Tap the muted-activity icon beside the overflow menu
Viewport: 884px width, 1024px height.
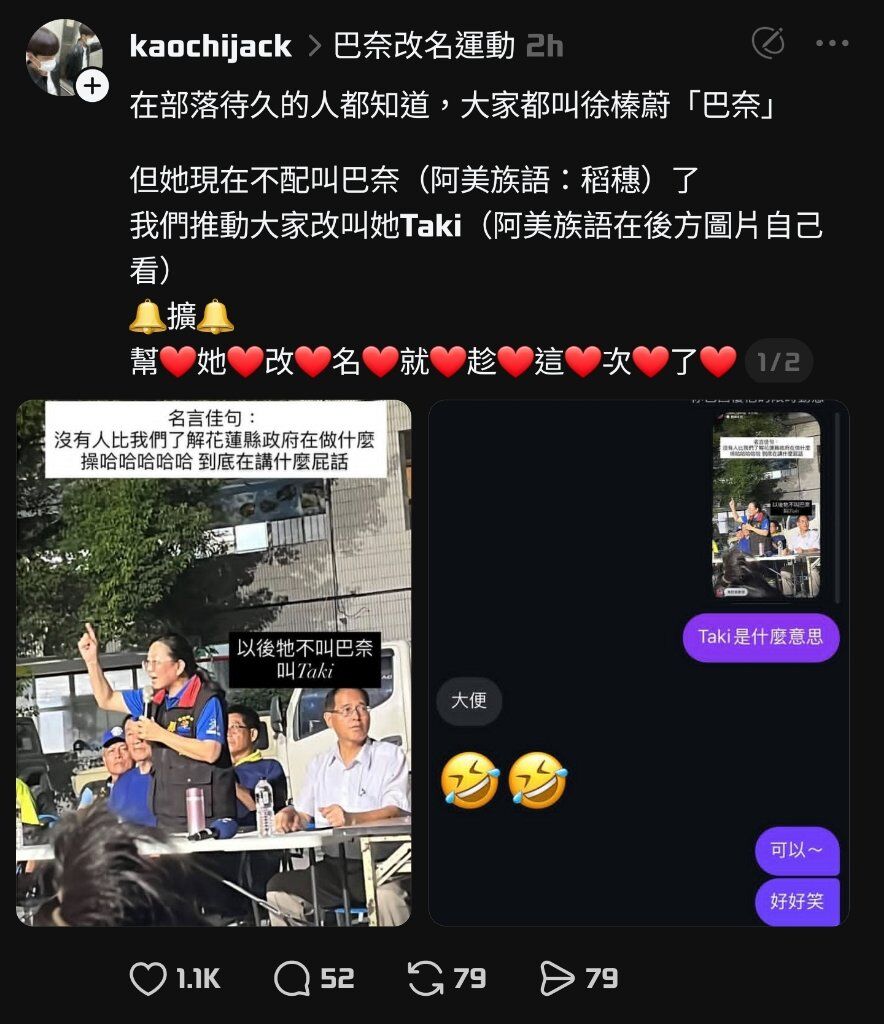point(767,43)
